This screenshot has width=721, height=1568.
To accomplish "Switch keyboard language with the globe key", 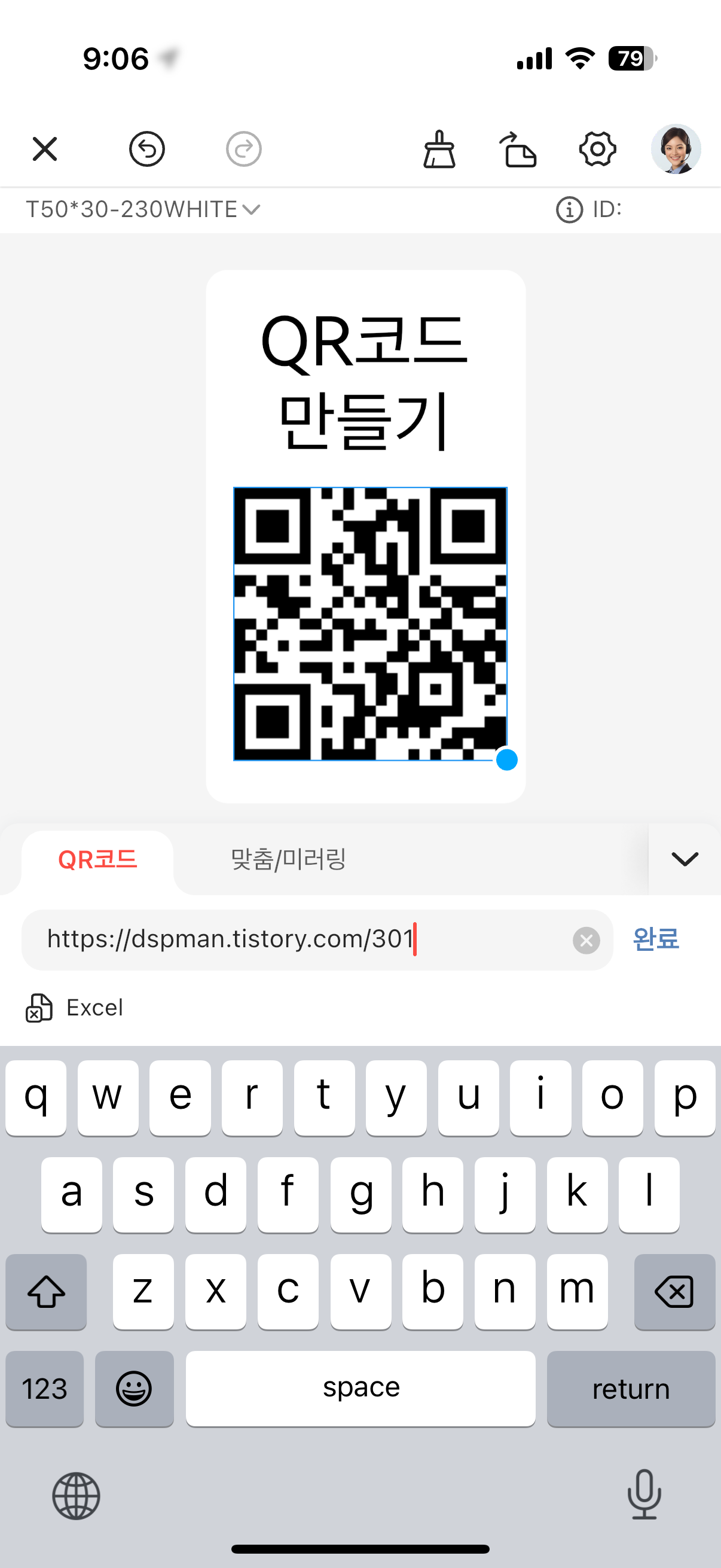I will 76,1496.
